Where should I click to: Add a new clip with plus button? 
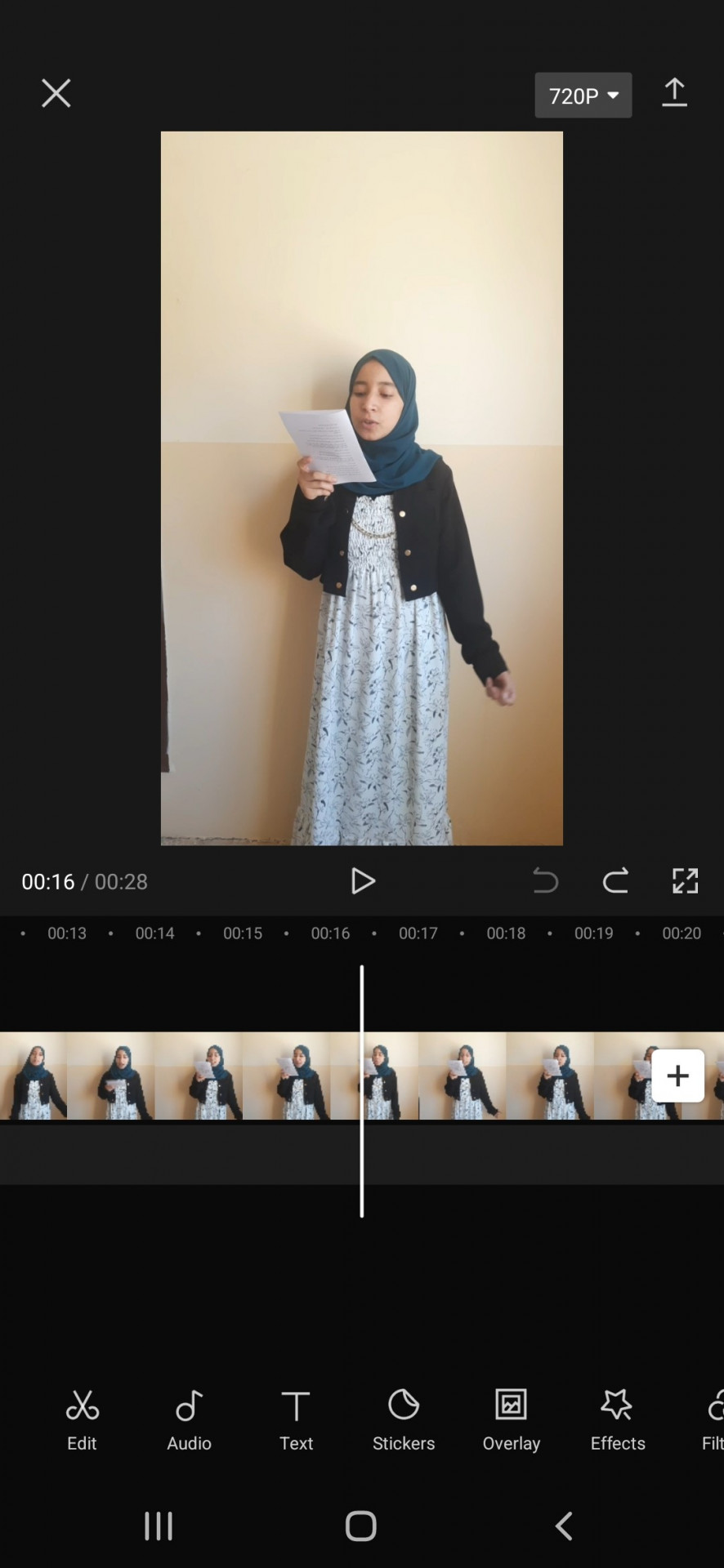click(677, 1076)
